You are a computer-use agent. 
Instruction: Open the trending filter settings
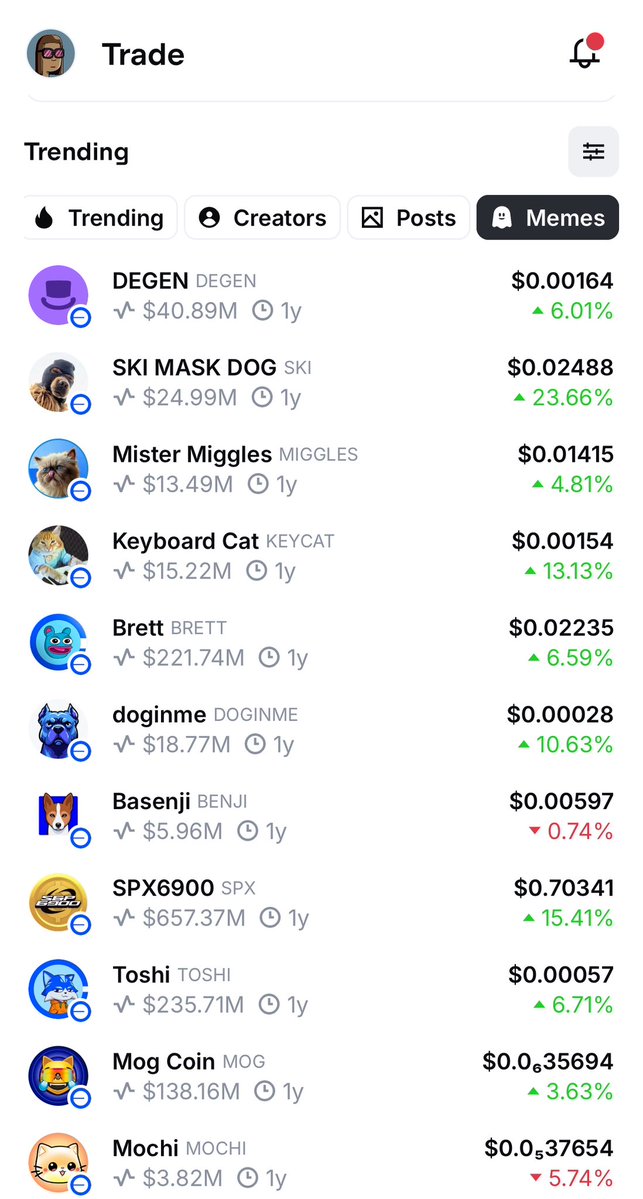point(593,152)
